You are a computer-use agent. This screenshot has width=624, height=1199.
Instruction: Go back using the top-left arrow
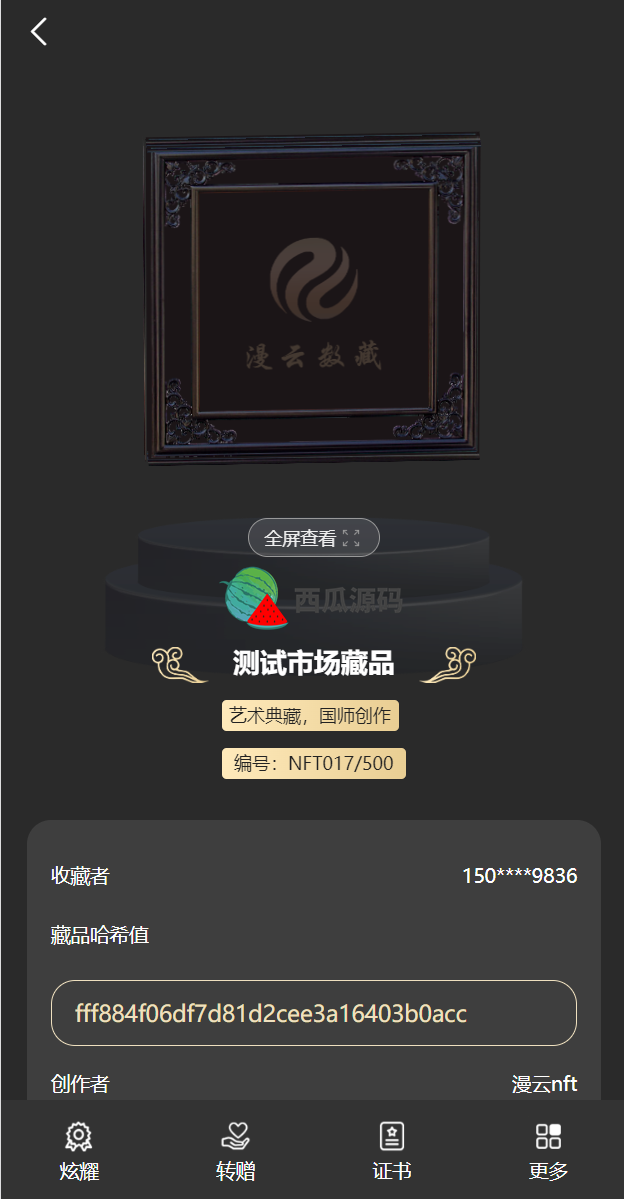[39, 32]
